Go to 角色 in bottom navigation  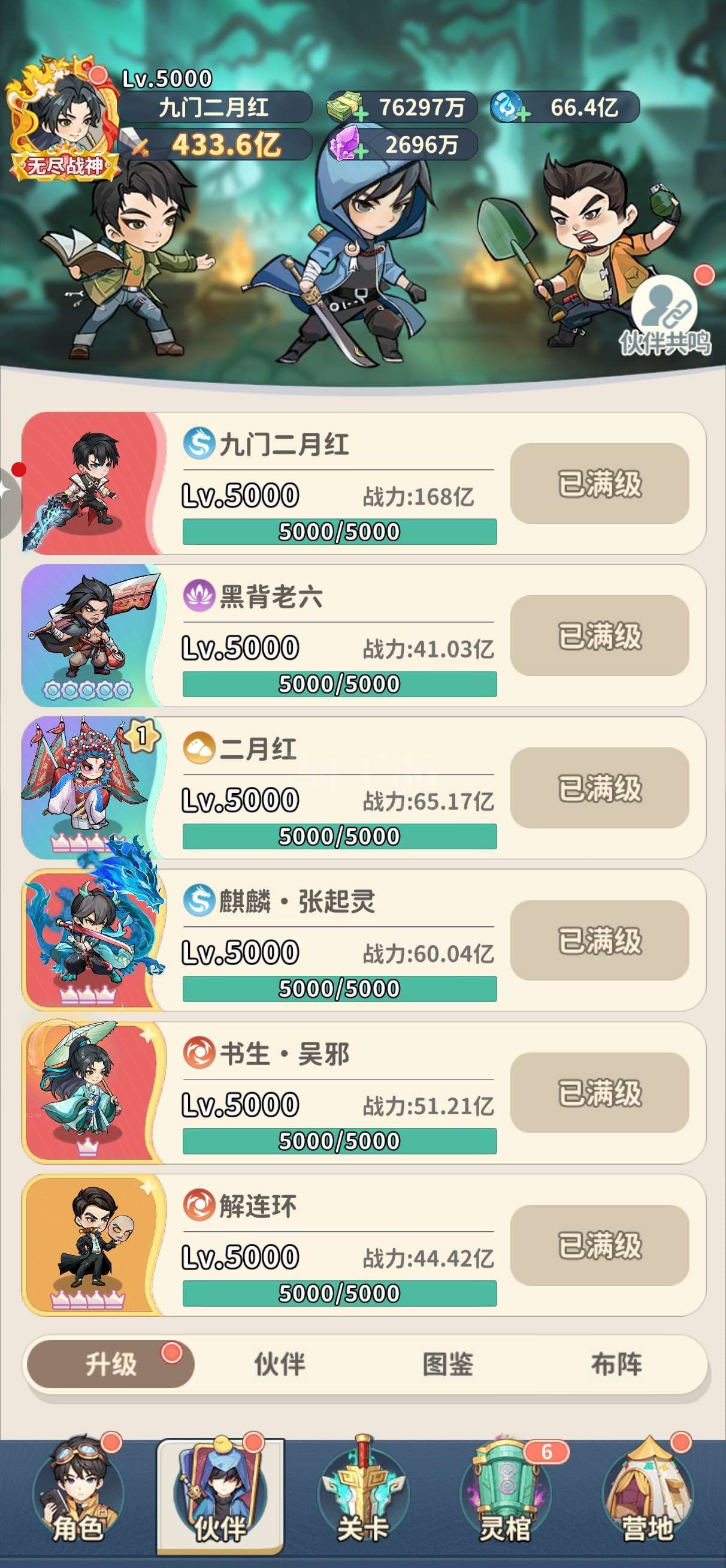(x=78, y=1492)
